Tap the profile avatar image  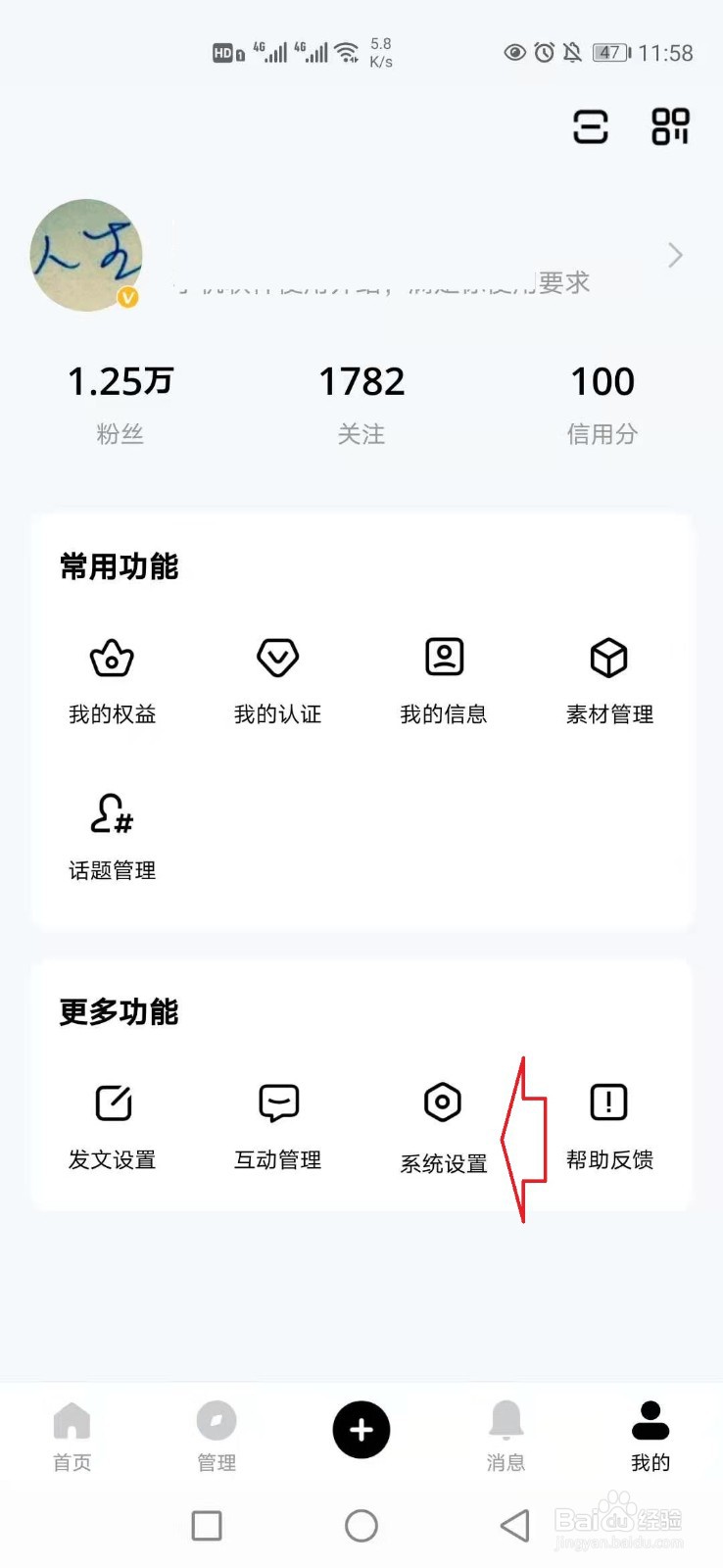pyautogui.click(x=86, y=255)
